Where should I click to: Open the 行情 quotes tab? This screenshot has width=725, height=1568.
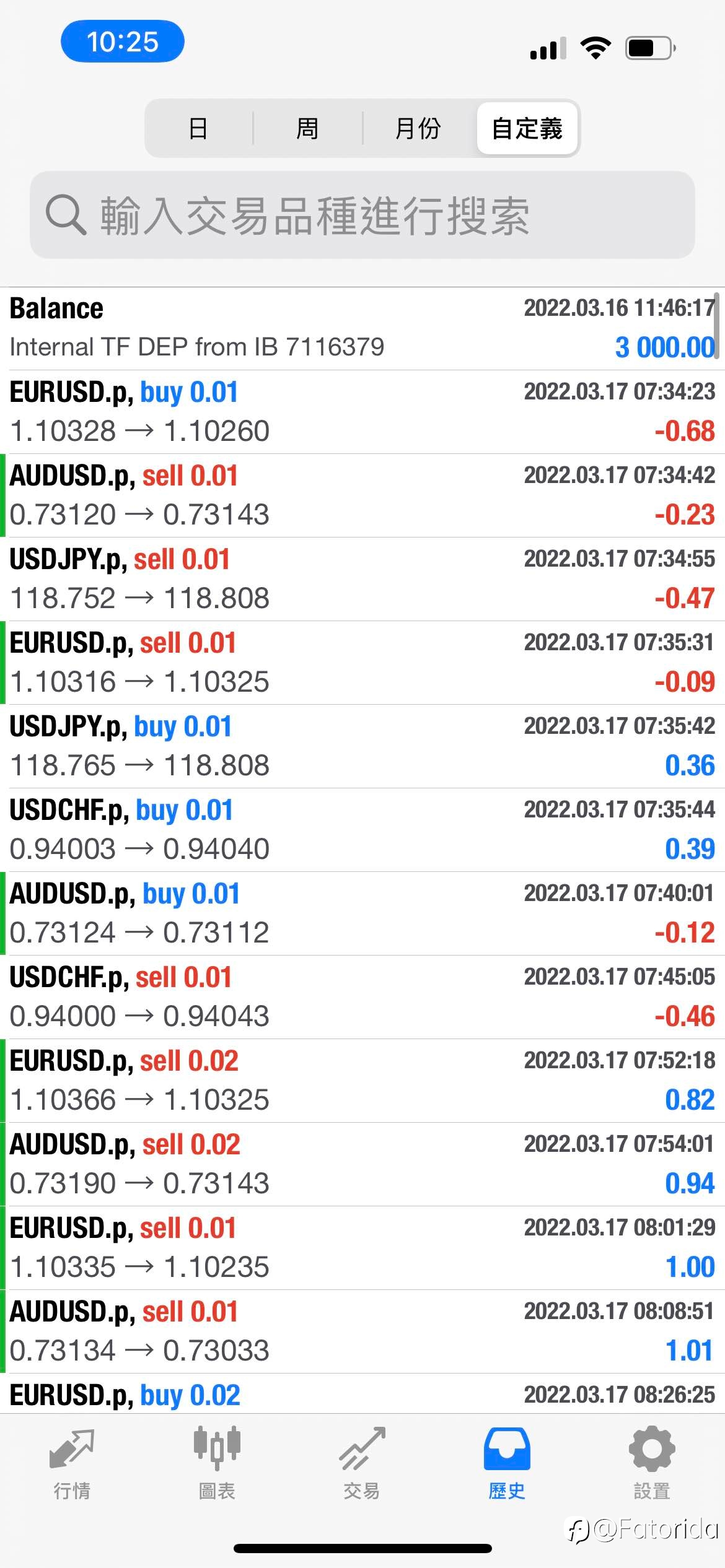click(72, 1463)
